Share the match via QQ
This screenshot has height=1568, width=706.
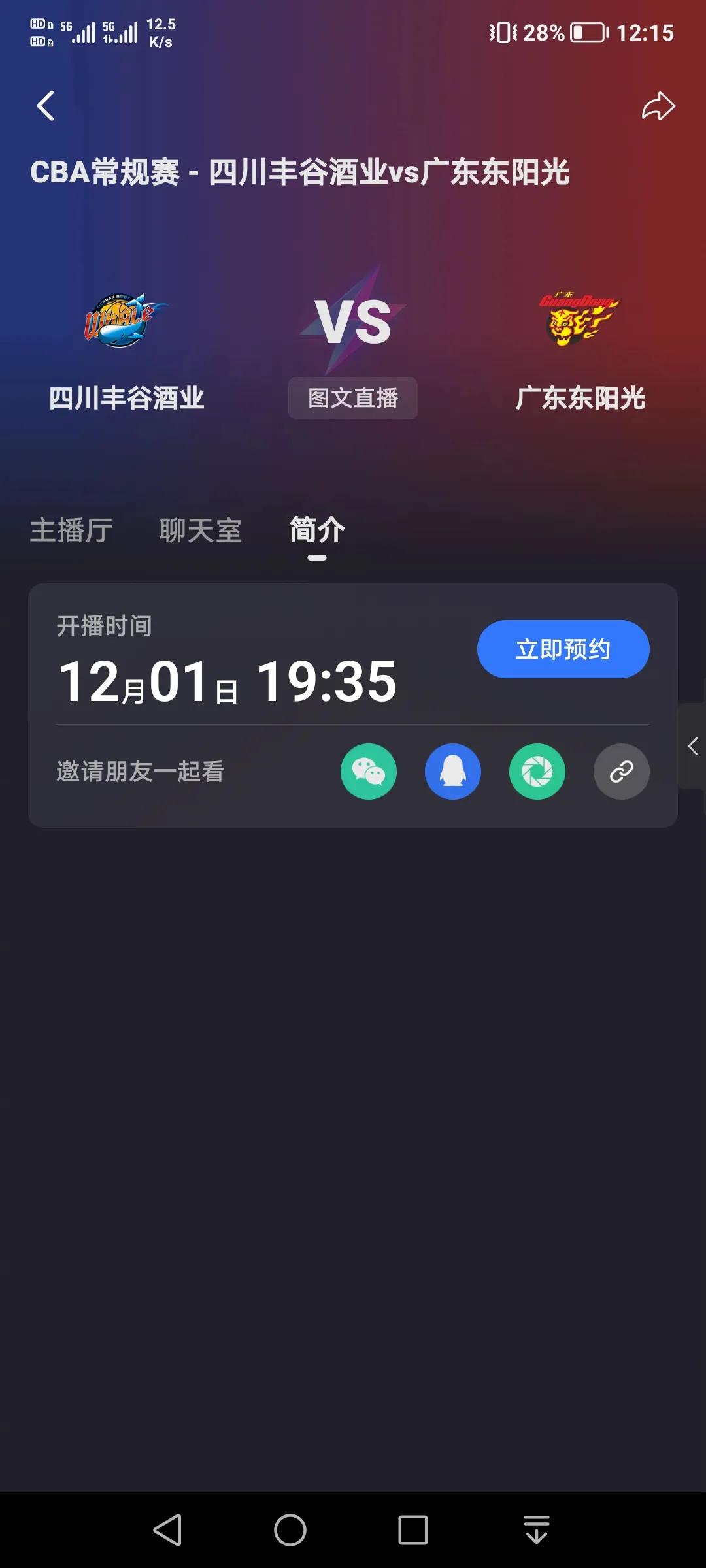click(x=453, y=772)
